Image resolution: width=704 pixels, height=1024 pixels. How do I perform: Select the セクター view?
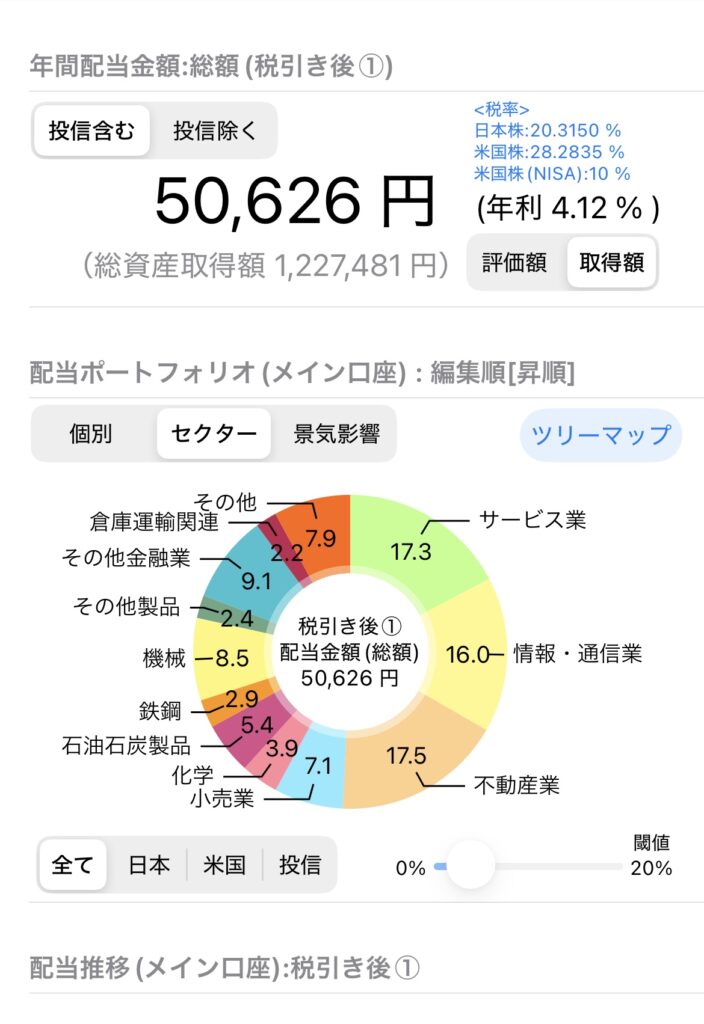tap(213, 434)
